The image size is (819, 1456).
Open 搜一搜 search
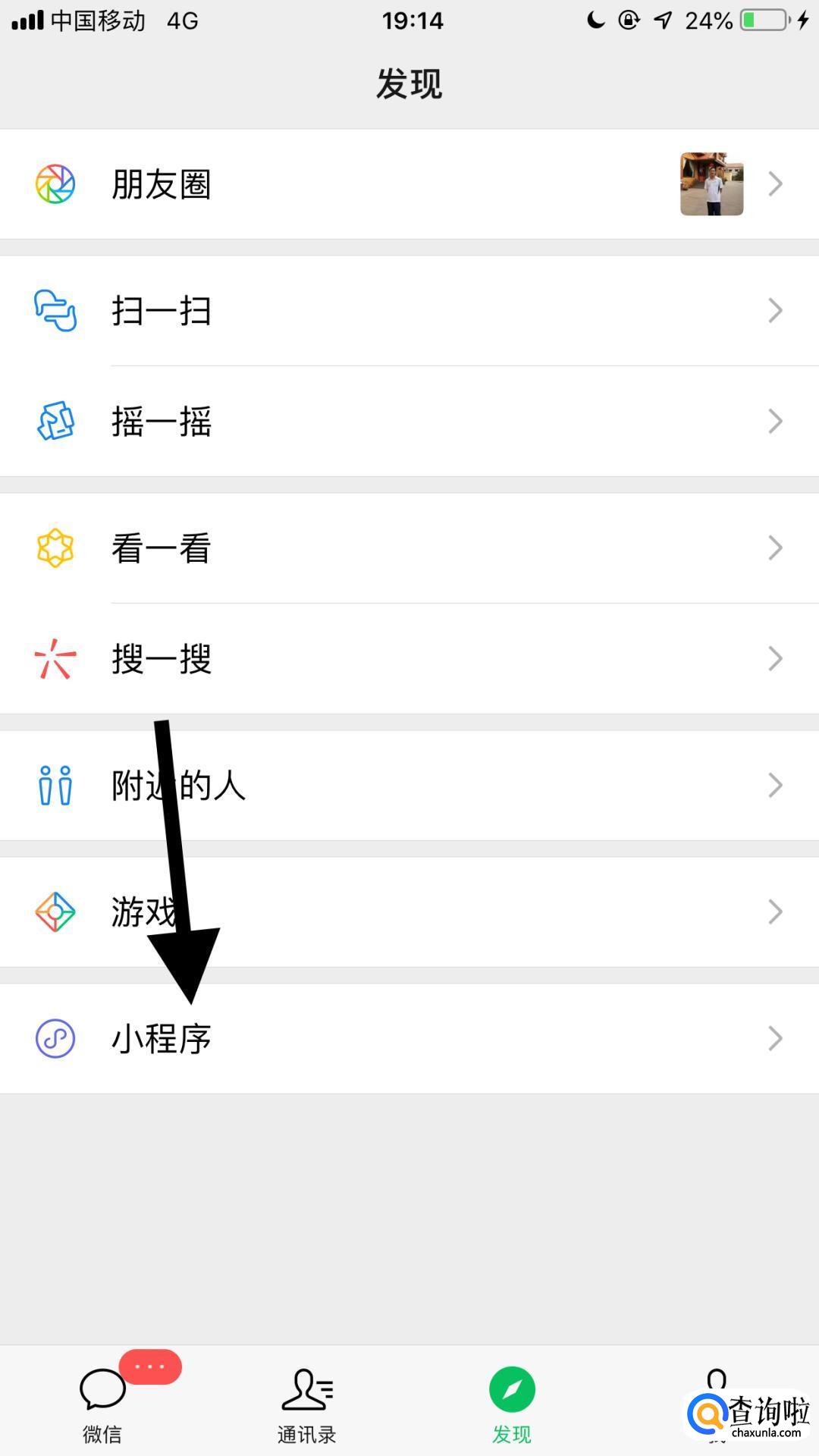click(409, 659)
